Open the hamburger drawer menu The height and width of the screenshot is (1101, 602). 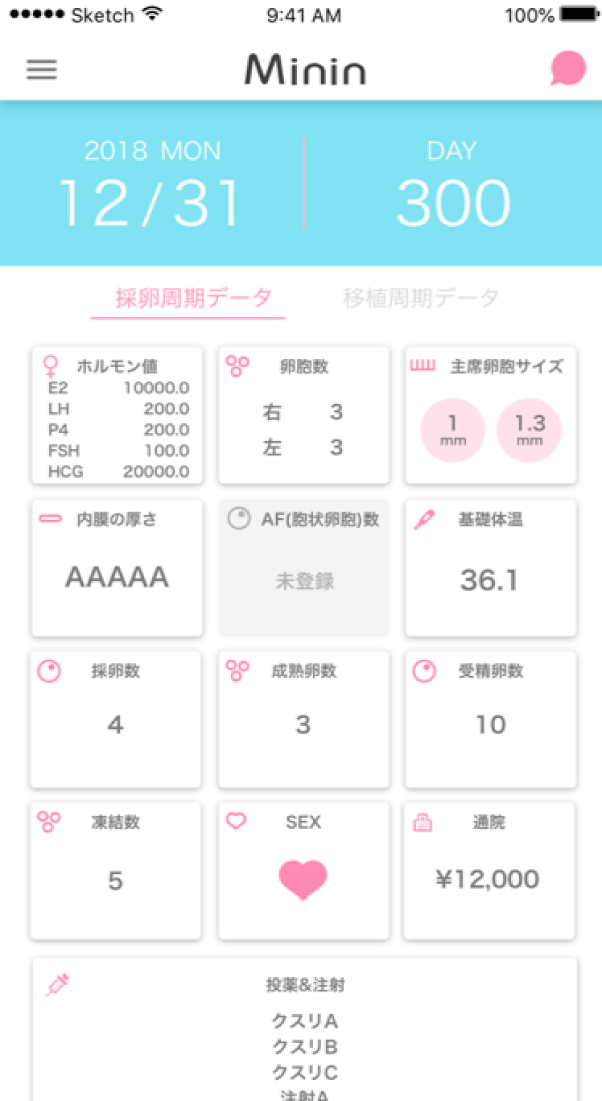[42, 70]
